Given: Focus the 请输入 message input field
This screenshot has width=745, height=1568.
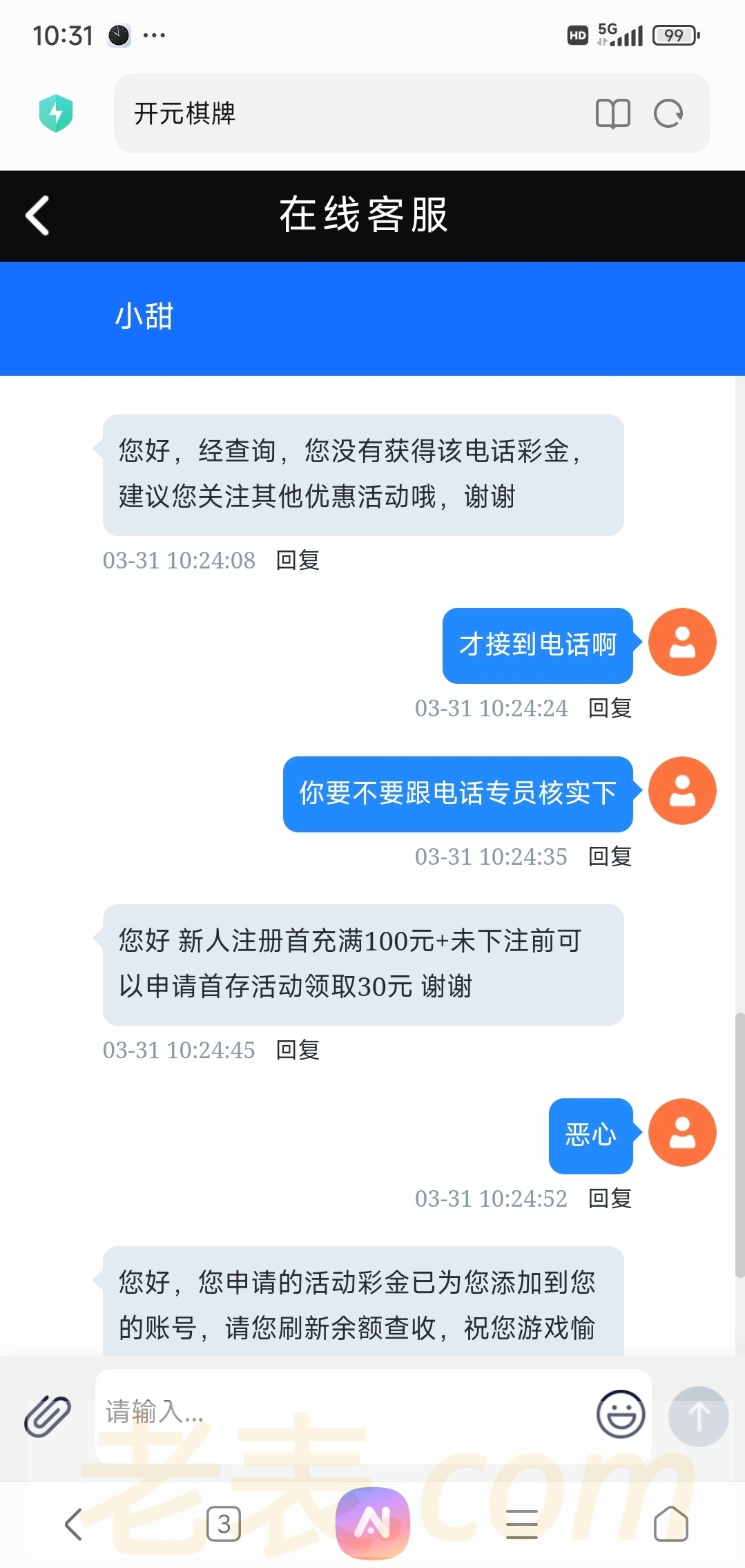Looking at the screenshot, I should tap(345, 1413).
